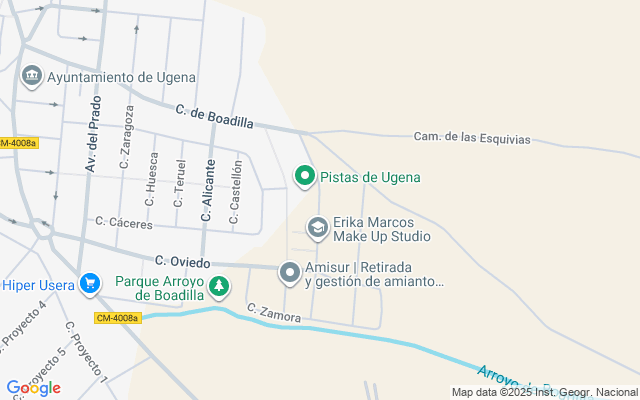The image size is (640, 400).
Task: Tap the Erika Marcos Make Up Studio marker
Action: (318, 229)
